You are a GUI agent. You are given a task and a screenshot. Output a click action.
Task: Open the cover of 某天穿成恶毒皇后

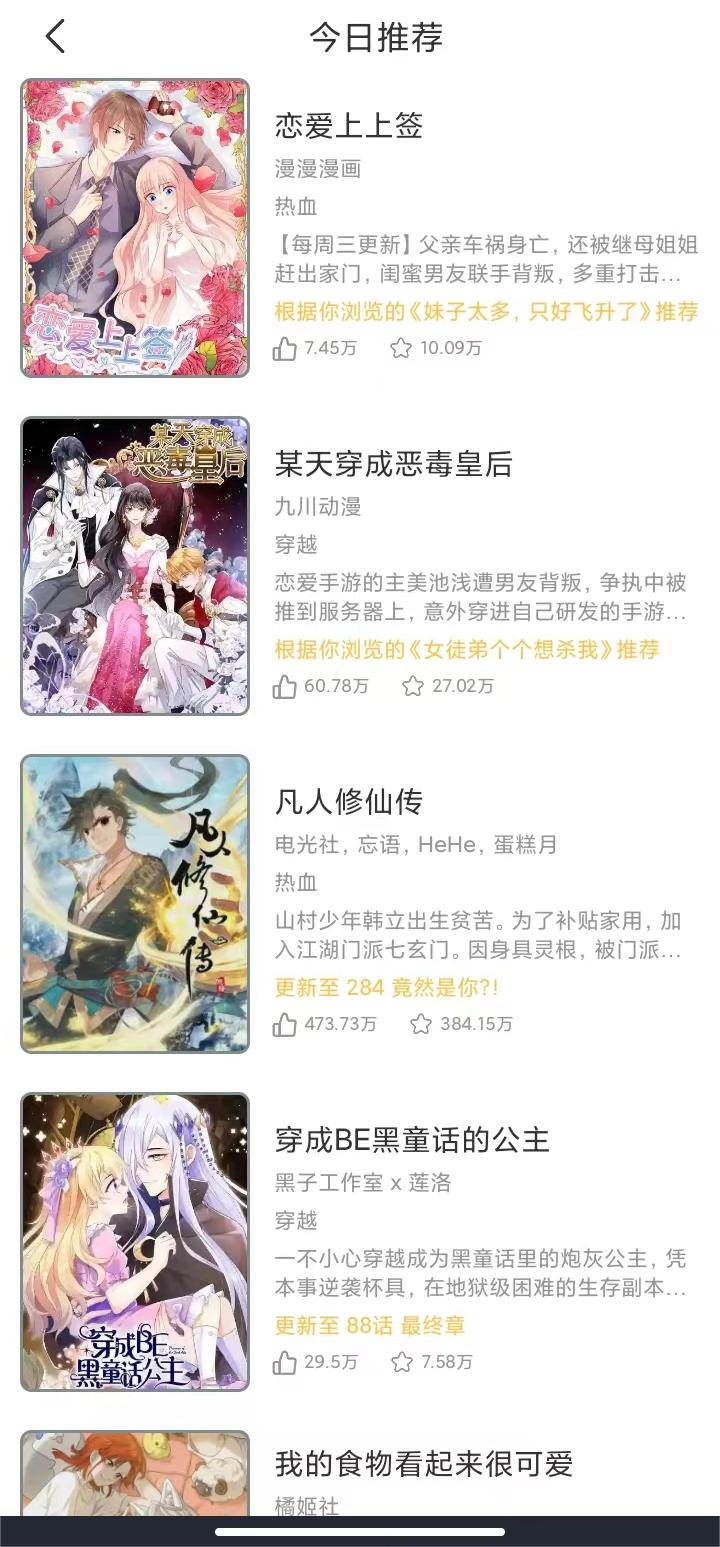[135, 566]
